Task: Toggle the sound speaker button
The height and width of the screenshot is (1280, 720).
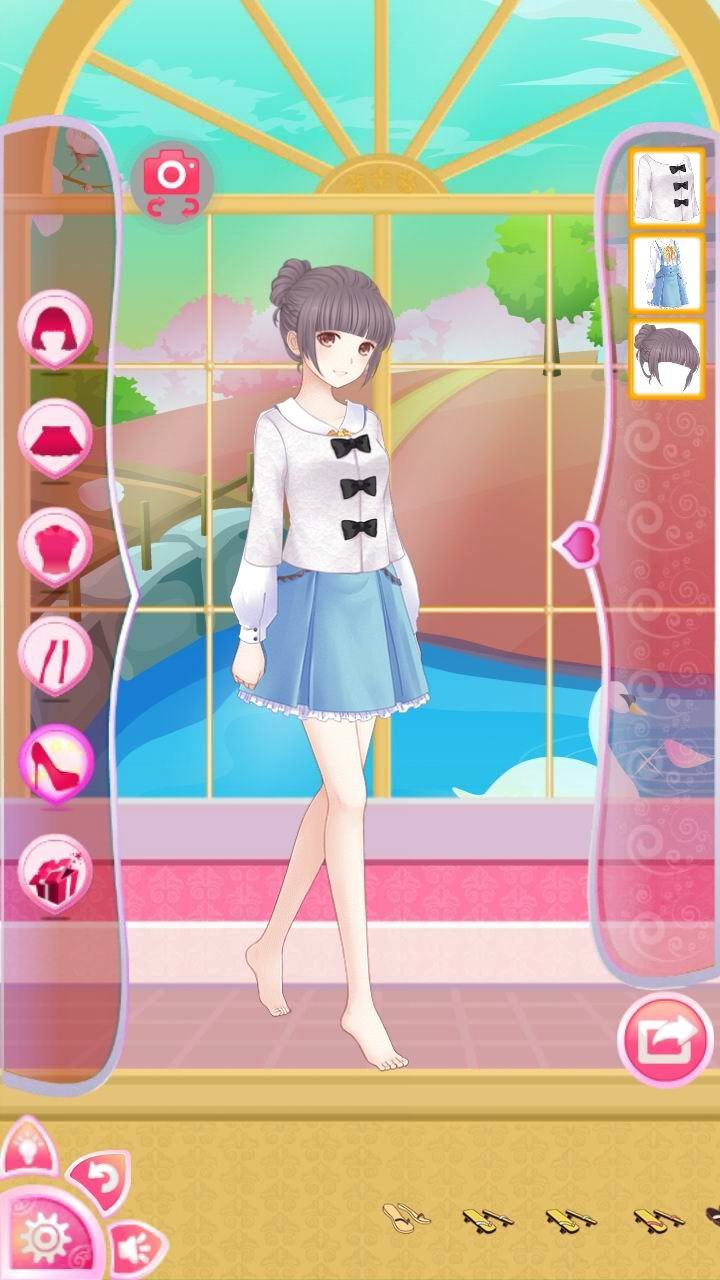Action: 133,1247
